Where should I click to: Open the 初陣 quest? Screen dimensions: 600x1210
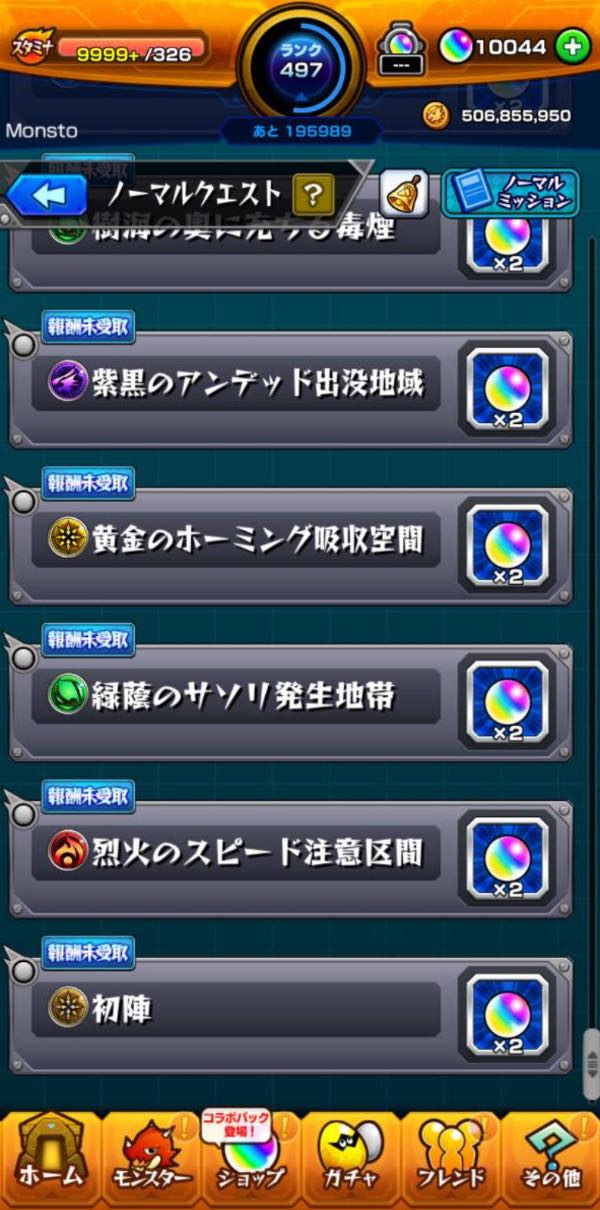tap(237, 1009)
